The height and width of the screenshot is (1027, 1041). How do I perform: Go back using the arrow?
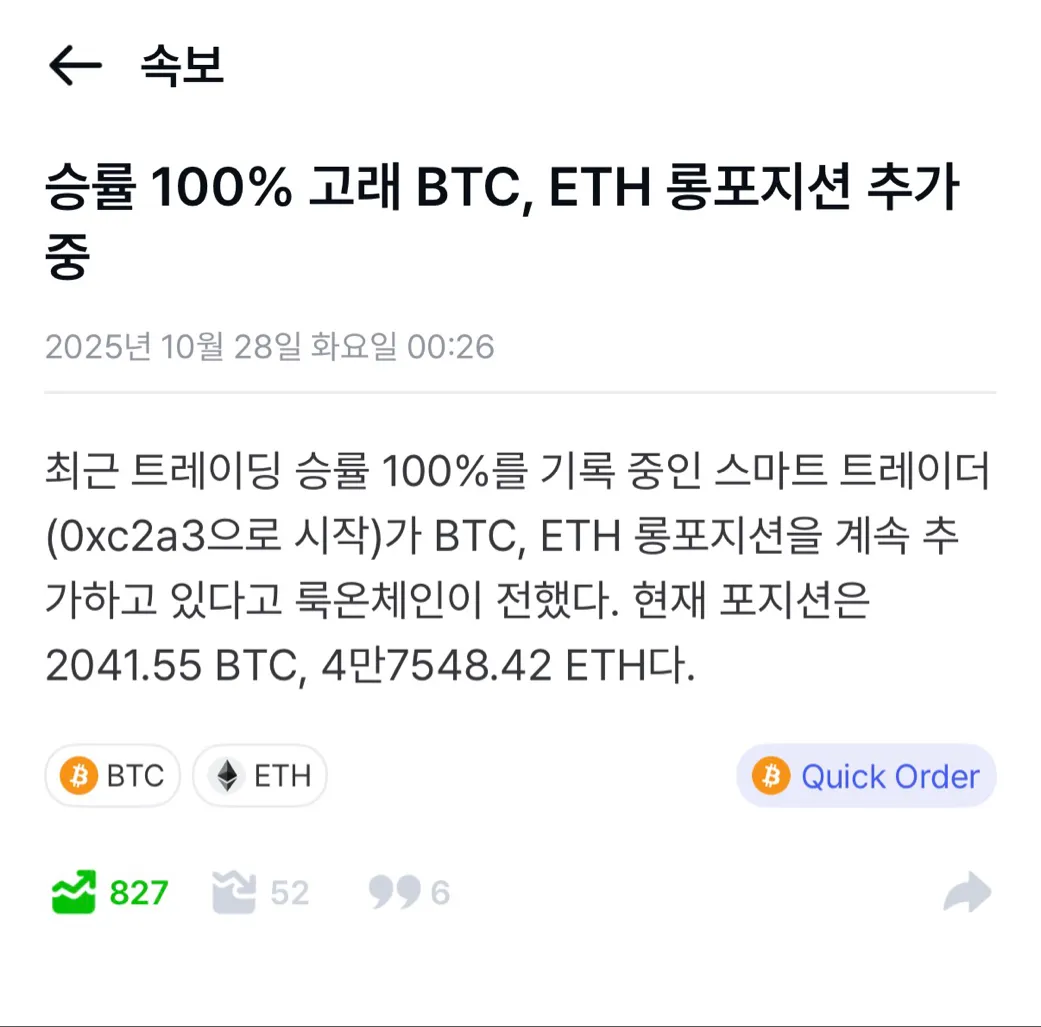pyautogui.click(x=75, y=66)
